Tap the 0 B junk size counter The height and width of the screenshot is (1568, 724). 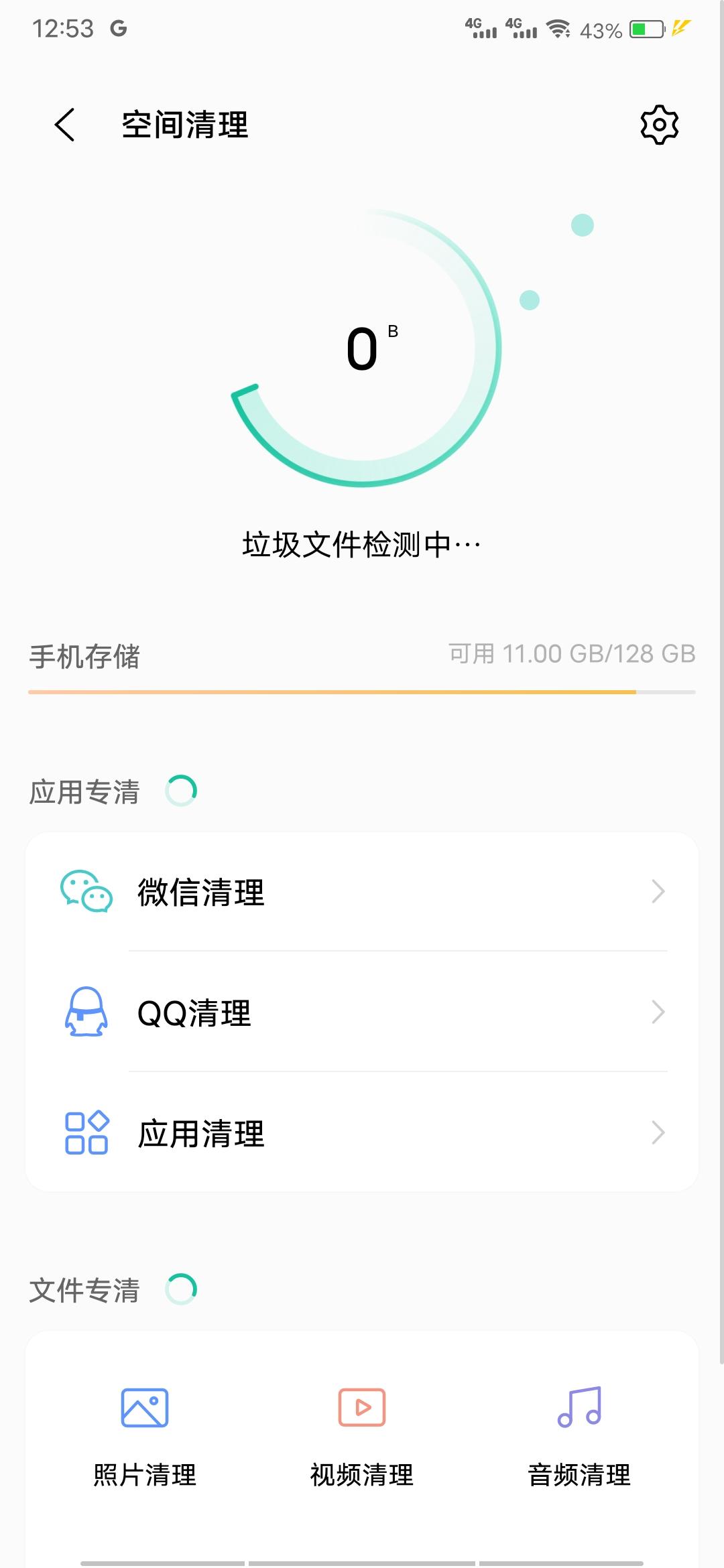tap(365, 348)
